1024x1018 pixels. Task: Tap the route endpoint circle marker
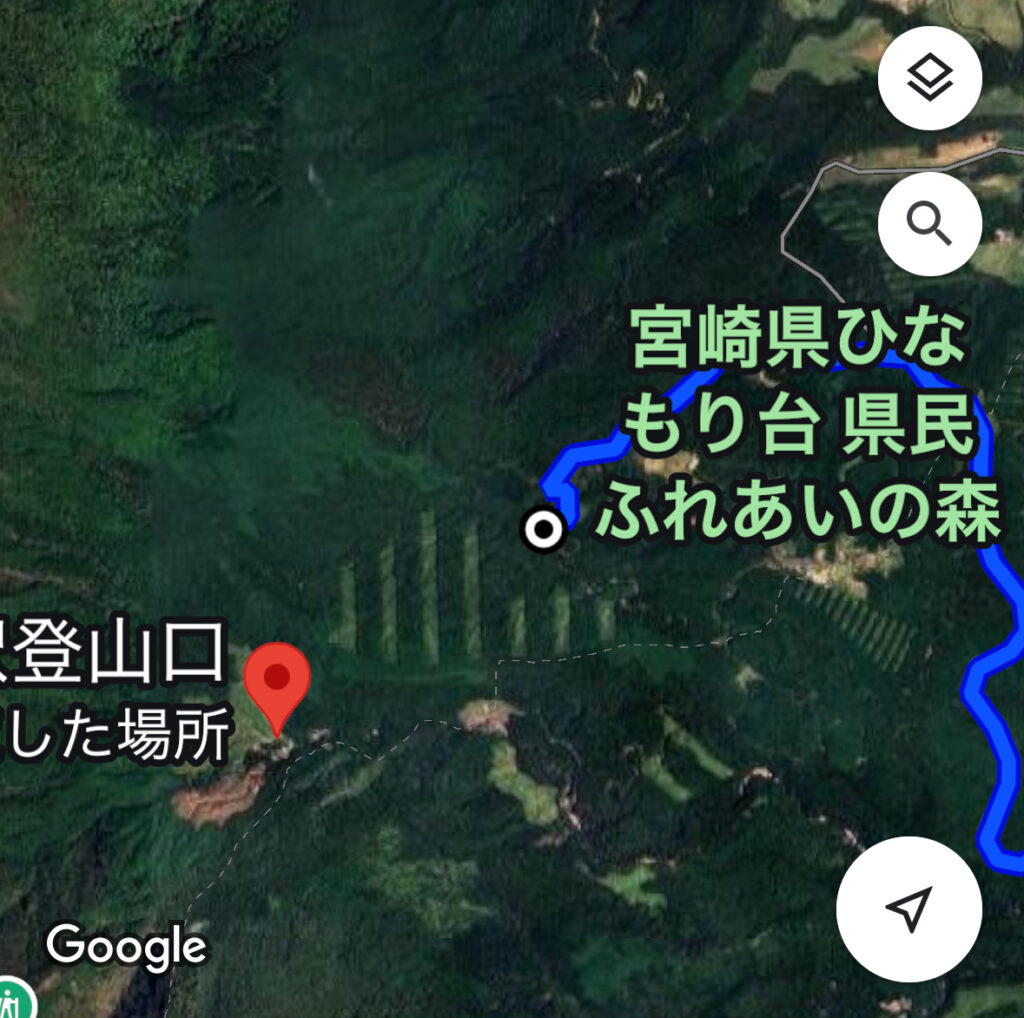click(544, 530)
